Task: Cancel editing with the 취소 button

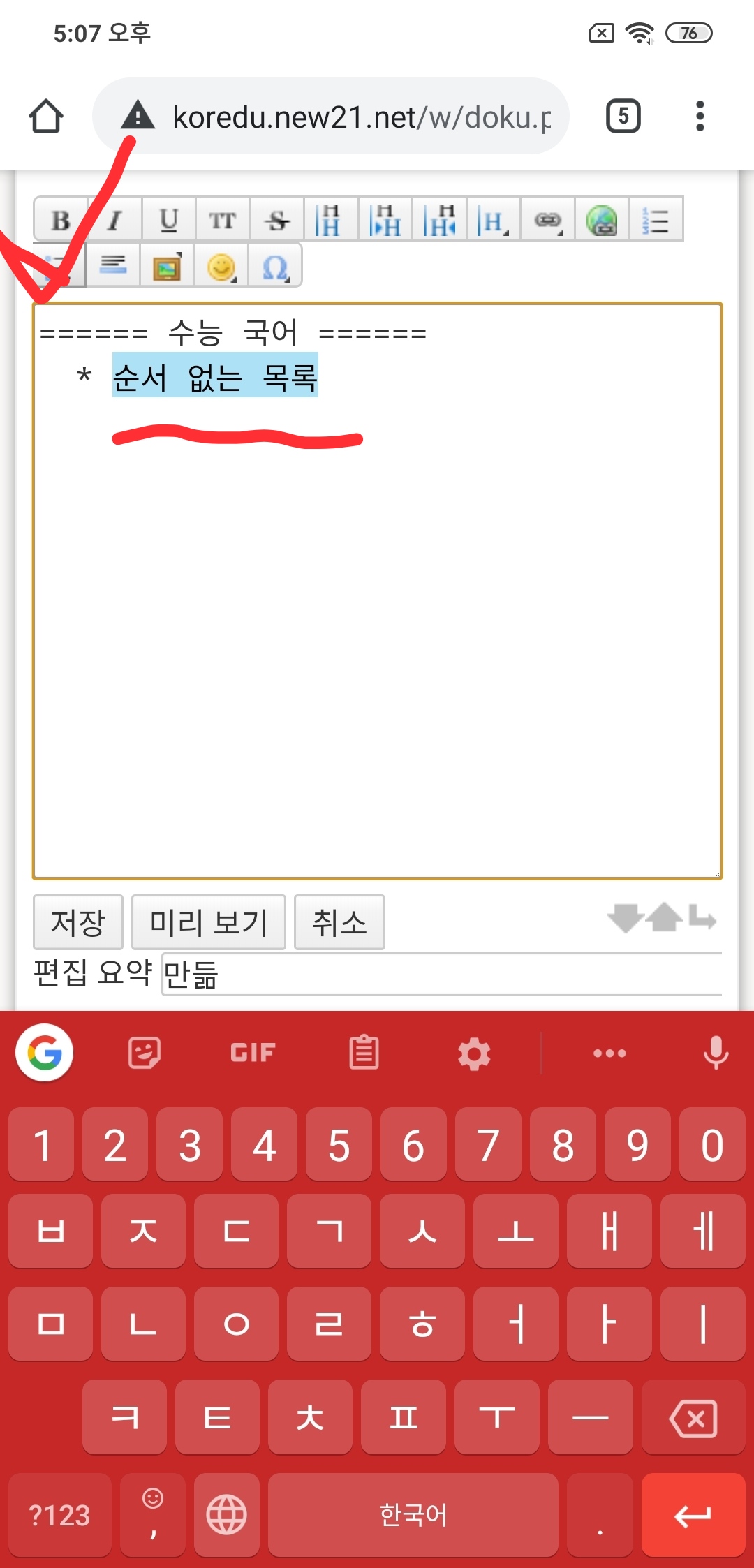Action: (339, 922)
